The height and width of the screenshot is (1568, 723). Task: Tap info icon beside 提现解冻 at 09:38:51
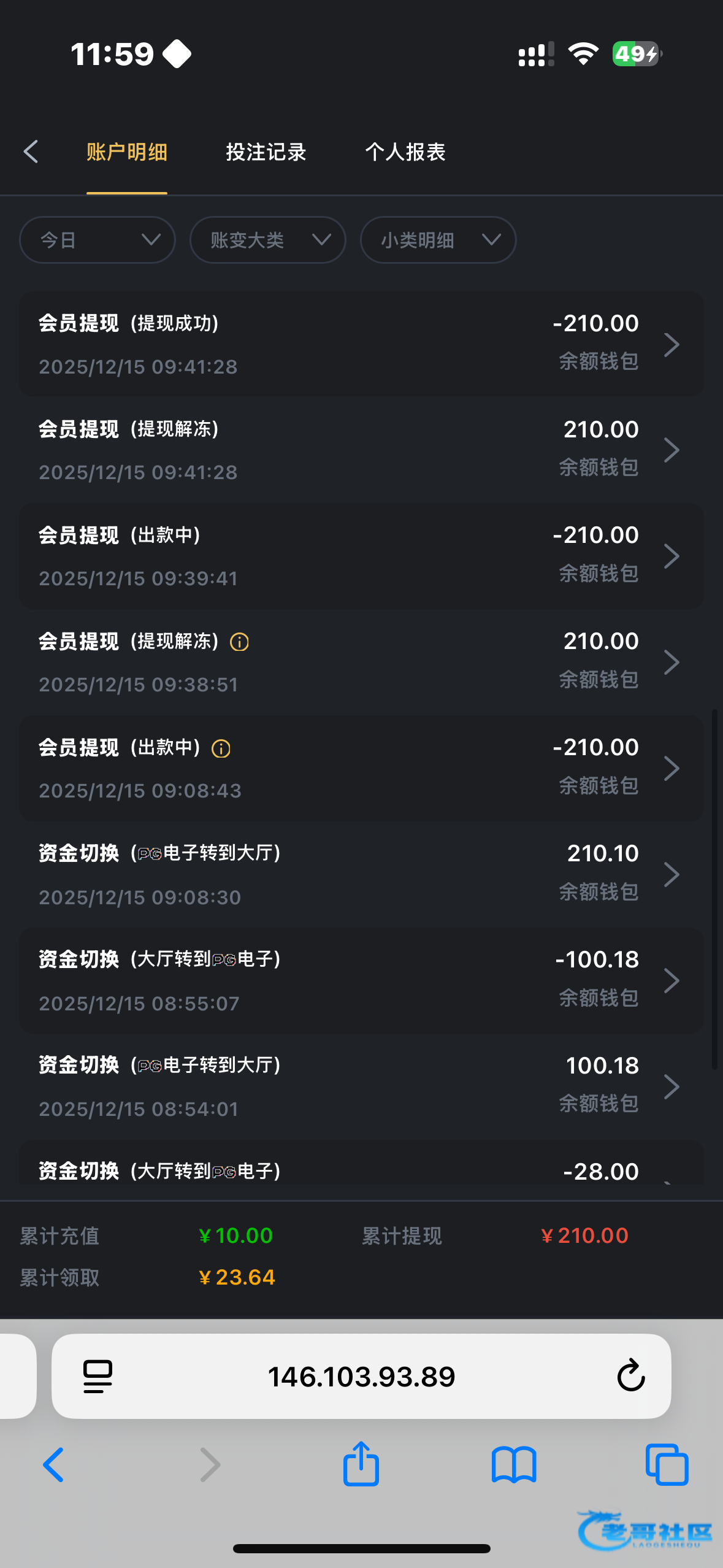(239, 642)
